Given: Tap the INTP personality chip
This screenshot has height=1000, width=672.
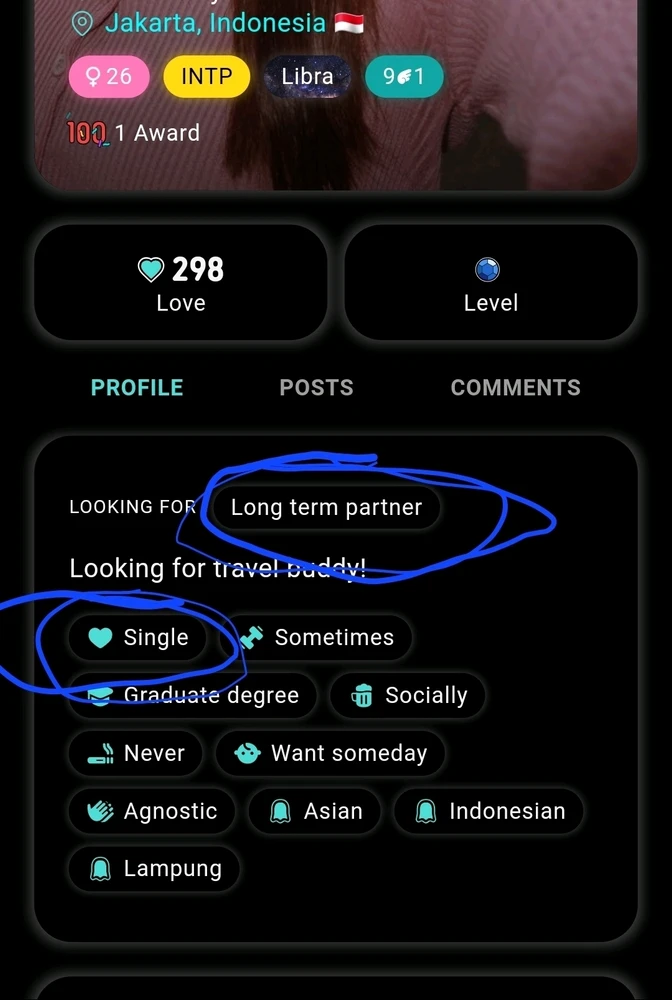Looking at the screenshot, I should click(206, 77).
